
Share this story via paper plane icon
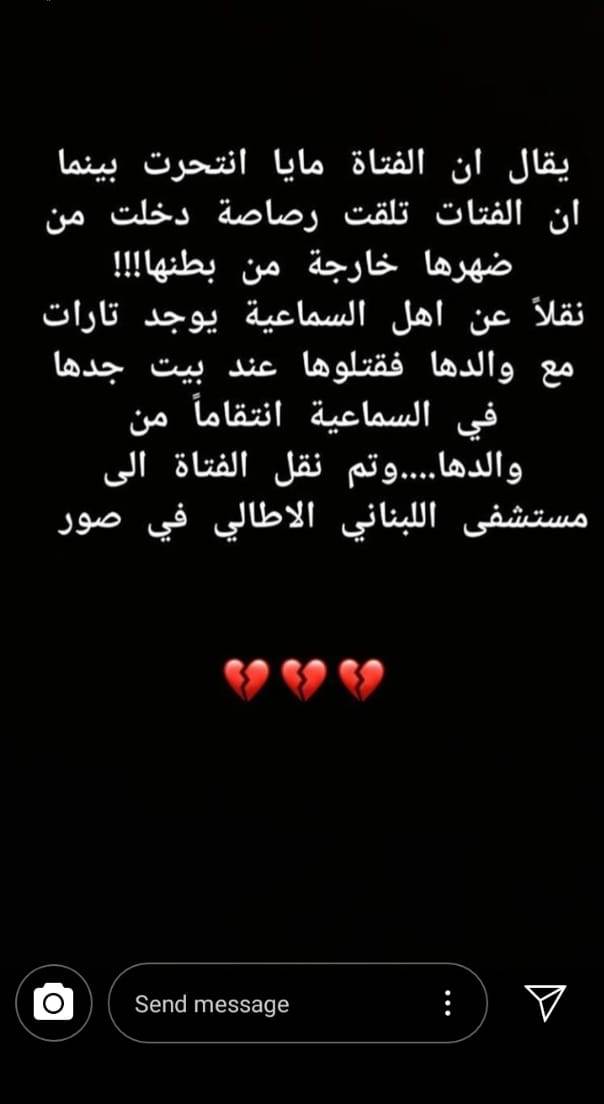tap(545, 1001)
